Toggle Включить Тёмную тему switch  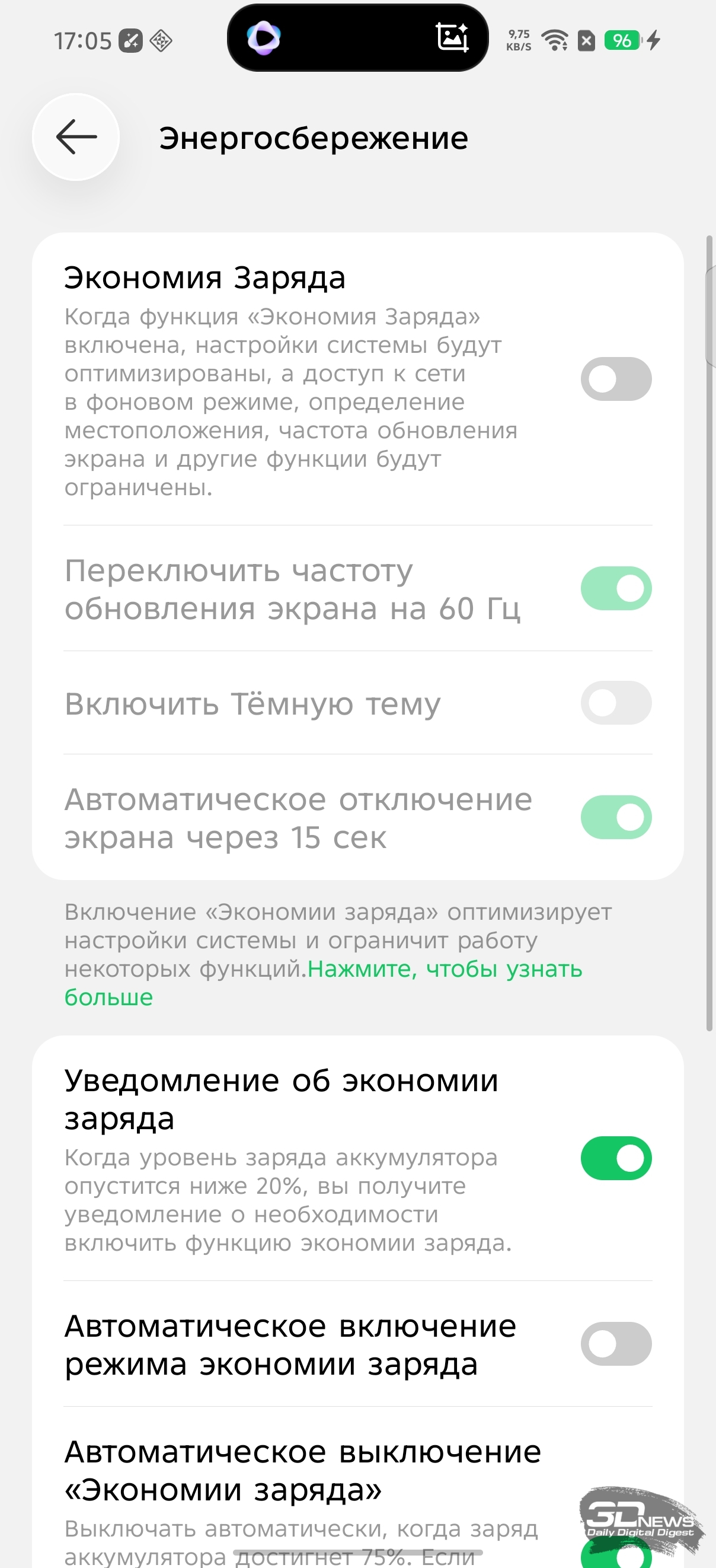pos(616,702)
